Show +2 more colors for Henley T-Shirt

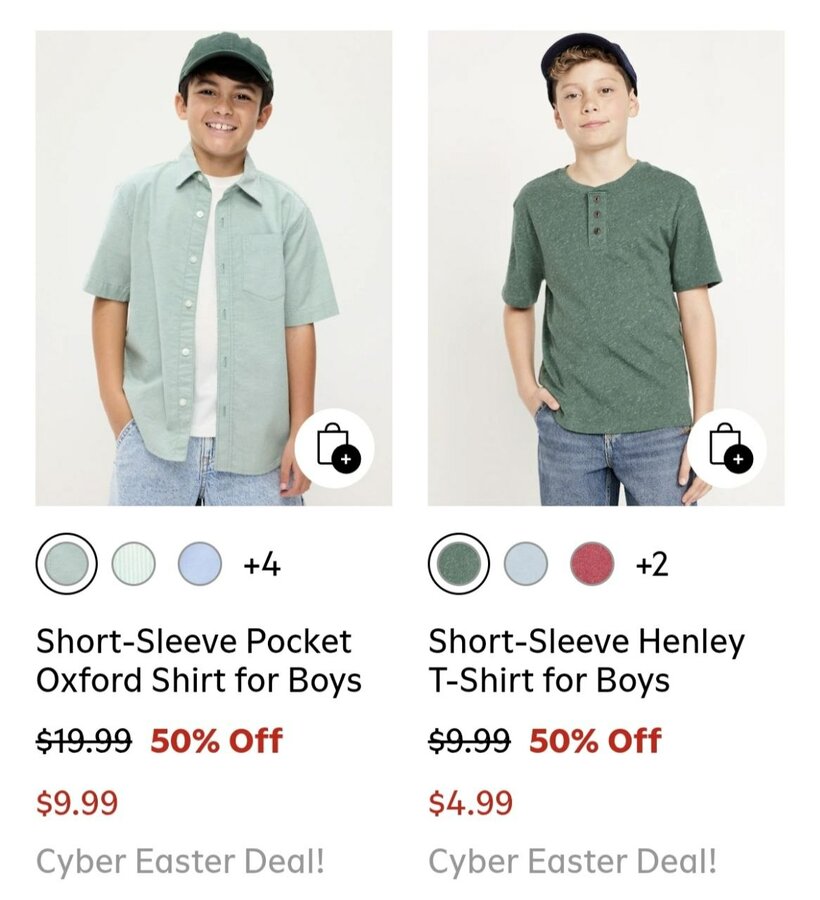point(652,565)
